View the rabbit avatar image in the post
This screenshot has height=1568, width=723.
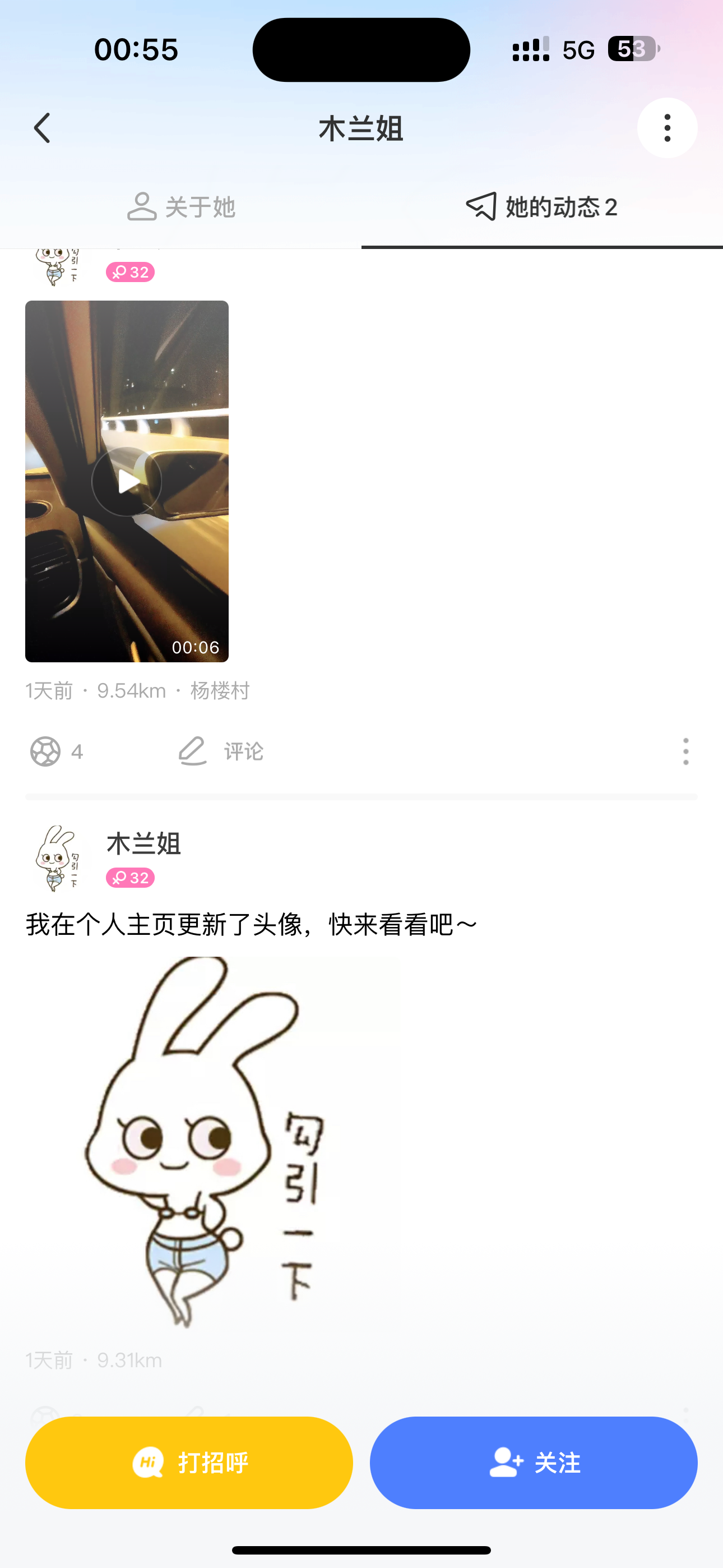click(x=213, y=1141)
